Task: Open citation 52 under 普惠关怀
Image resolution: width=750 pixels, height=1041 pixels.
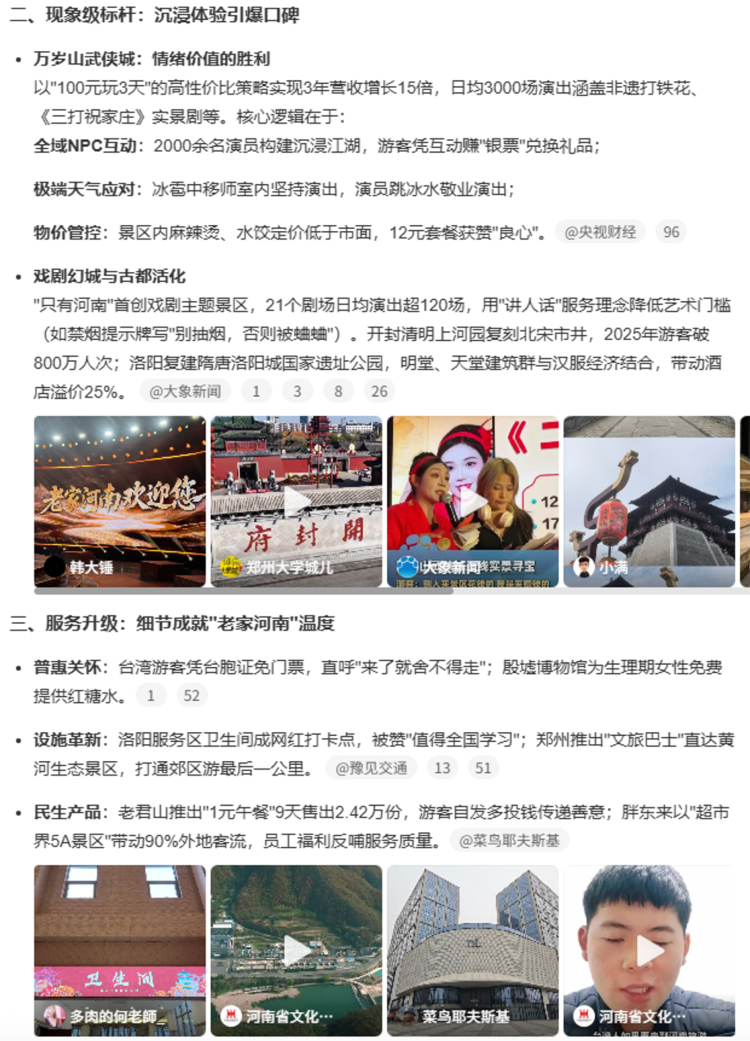Action: 192,695
